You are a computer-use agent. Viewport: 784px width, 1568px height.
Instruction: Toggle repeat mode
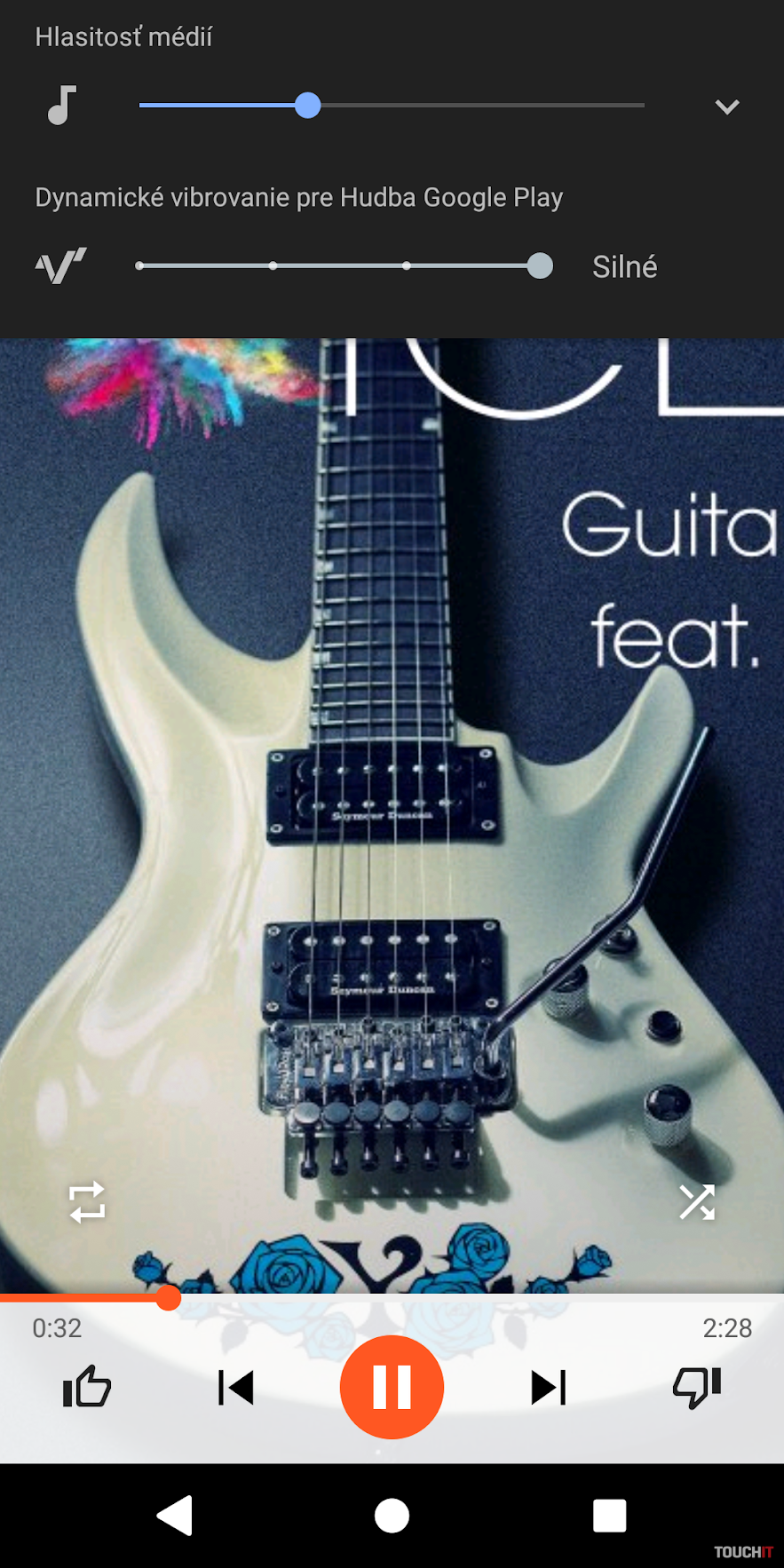click(87, 1202)
